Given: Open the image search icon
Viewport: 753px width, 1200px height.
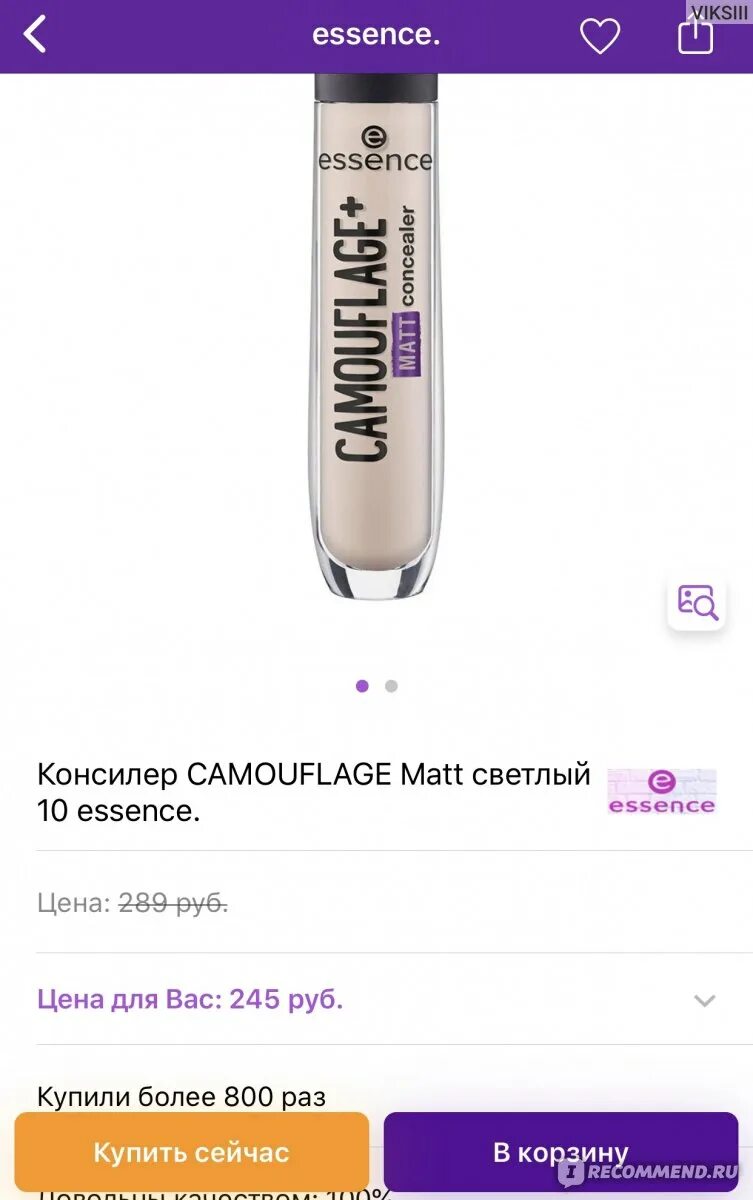Looking at the screenshot, I should [x=697, y=602].
